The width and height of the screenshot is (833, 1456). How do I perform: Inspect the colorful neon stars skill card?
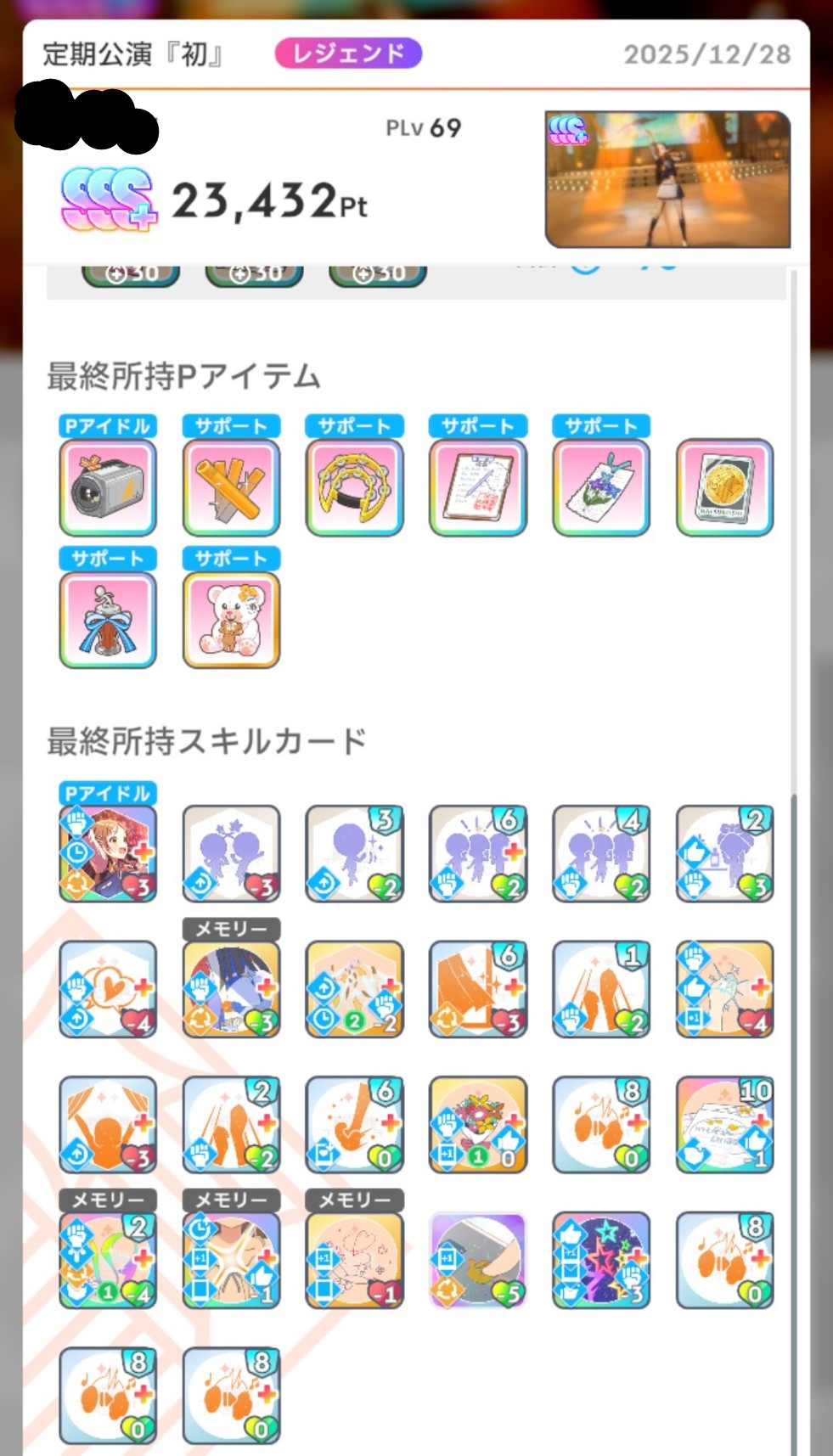coord(601,1260)
